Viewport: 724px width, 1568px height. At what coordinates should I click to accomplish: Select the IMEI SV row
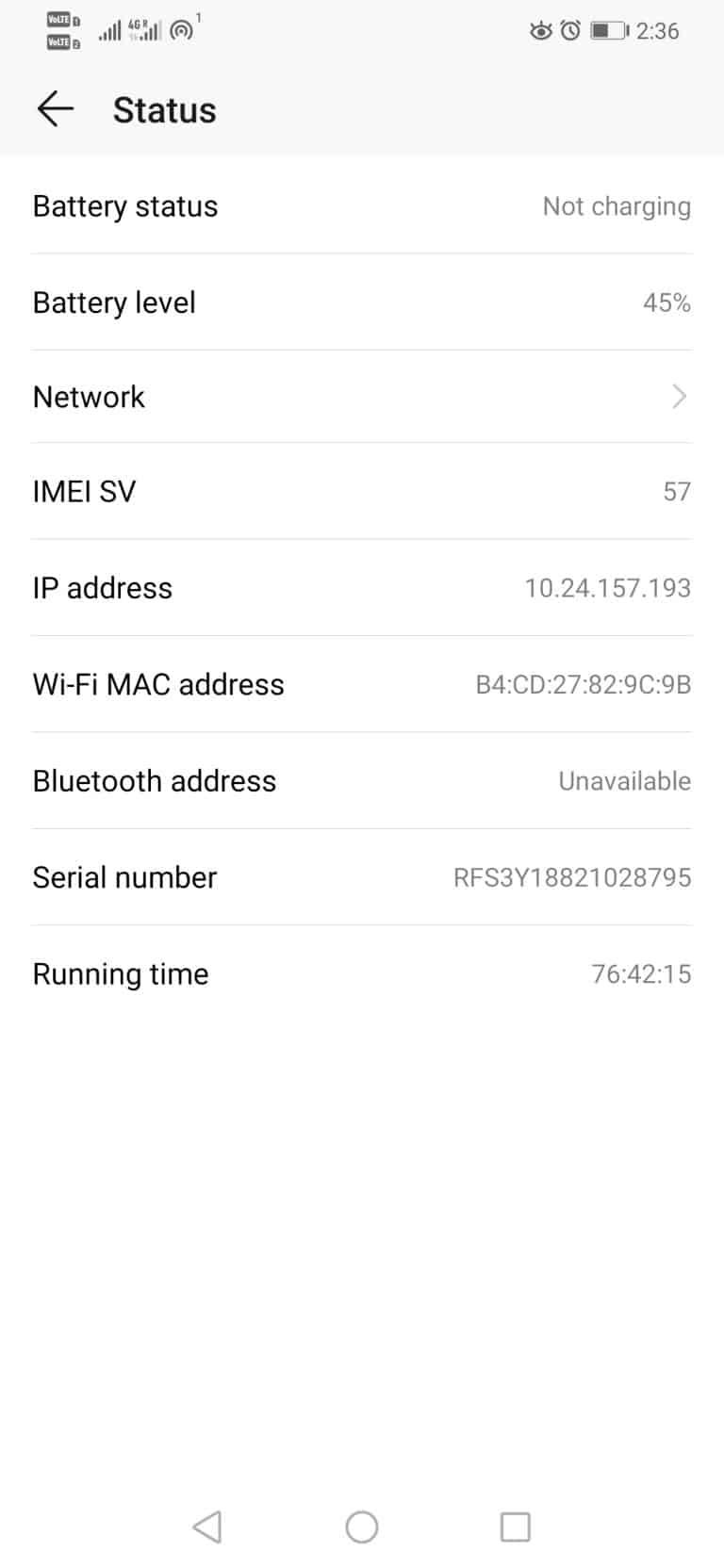[362, 491]
